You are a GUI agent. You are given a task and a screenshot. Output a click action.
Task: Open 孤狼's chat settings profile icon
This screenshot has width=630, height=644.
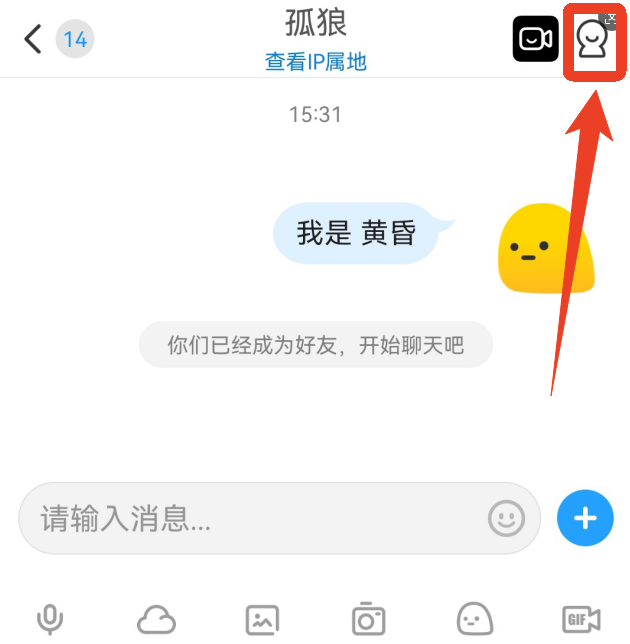tap(594, 40)
